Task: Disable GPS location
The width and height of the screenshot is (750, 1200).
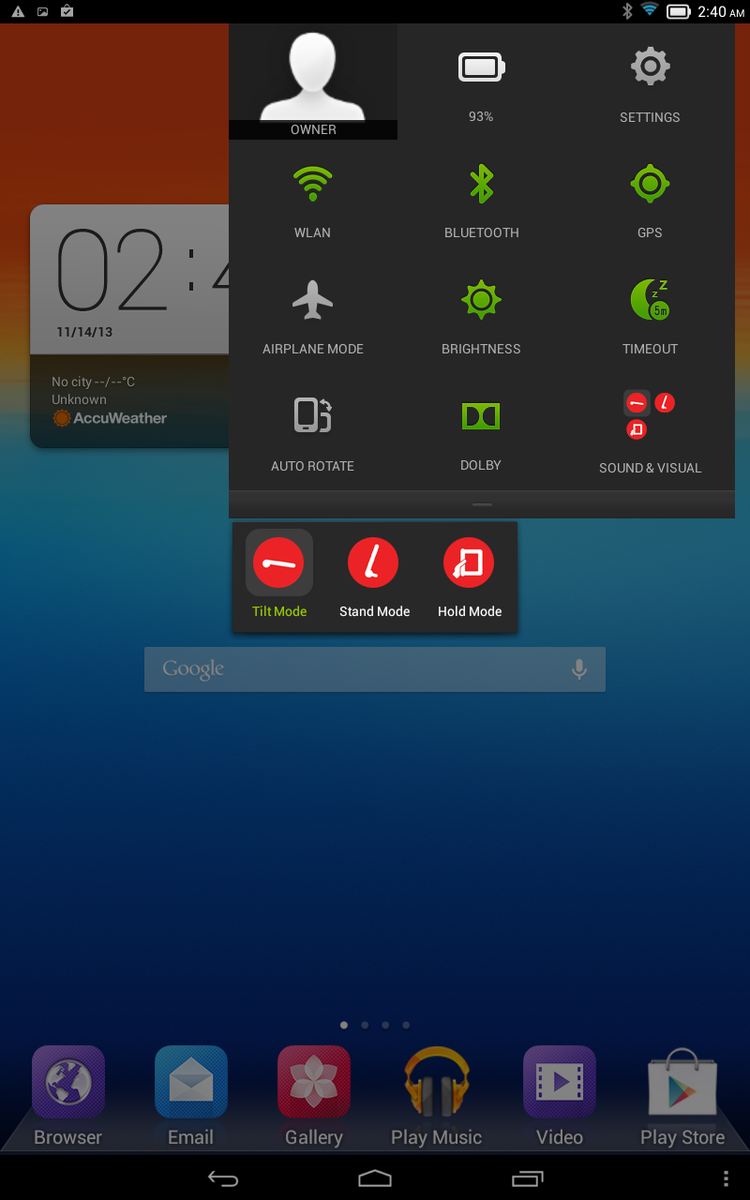Action: (650, 198)
